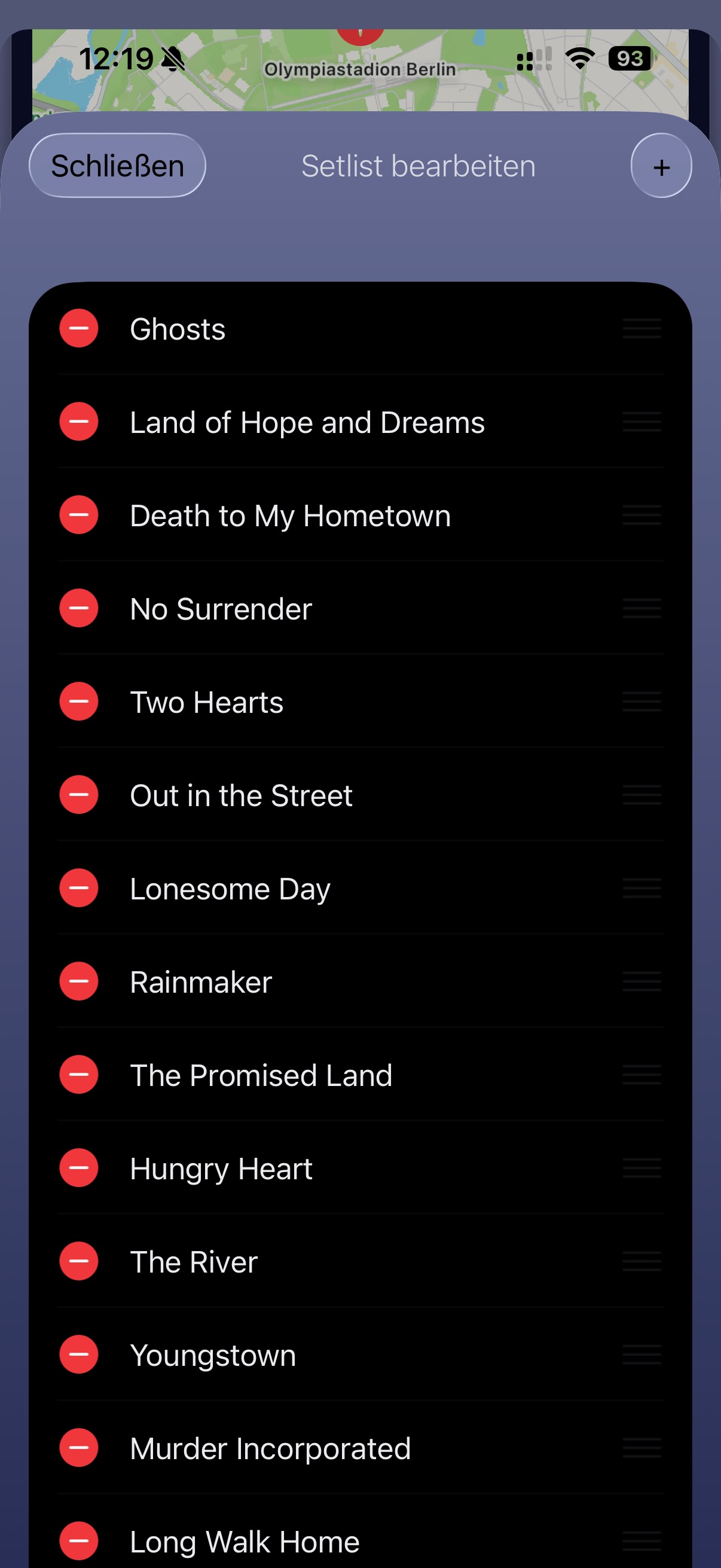This screenshot has height=1568, width=721.
Task: Remove Lonesome Day from the setlist
Action: (x=78, y=888)
